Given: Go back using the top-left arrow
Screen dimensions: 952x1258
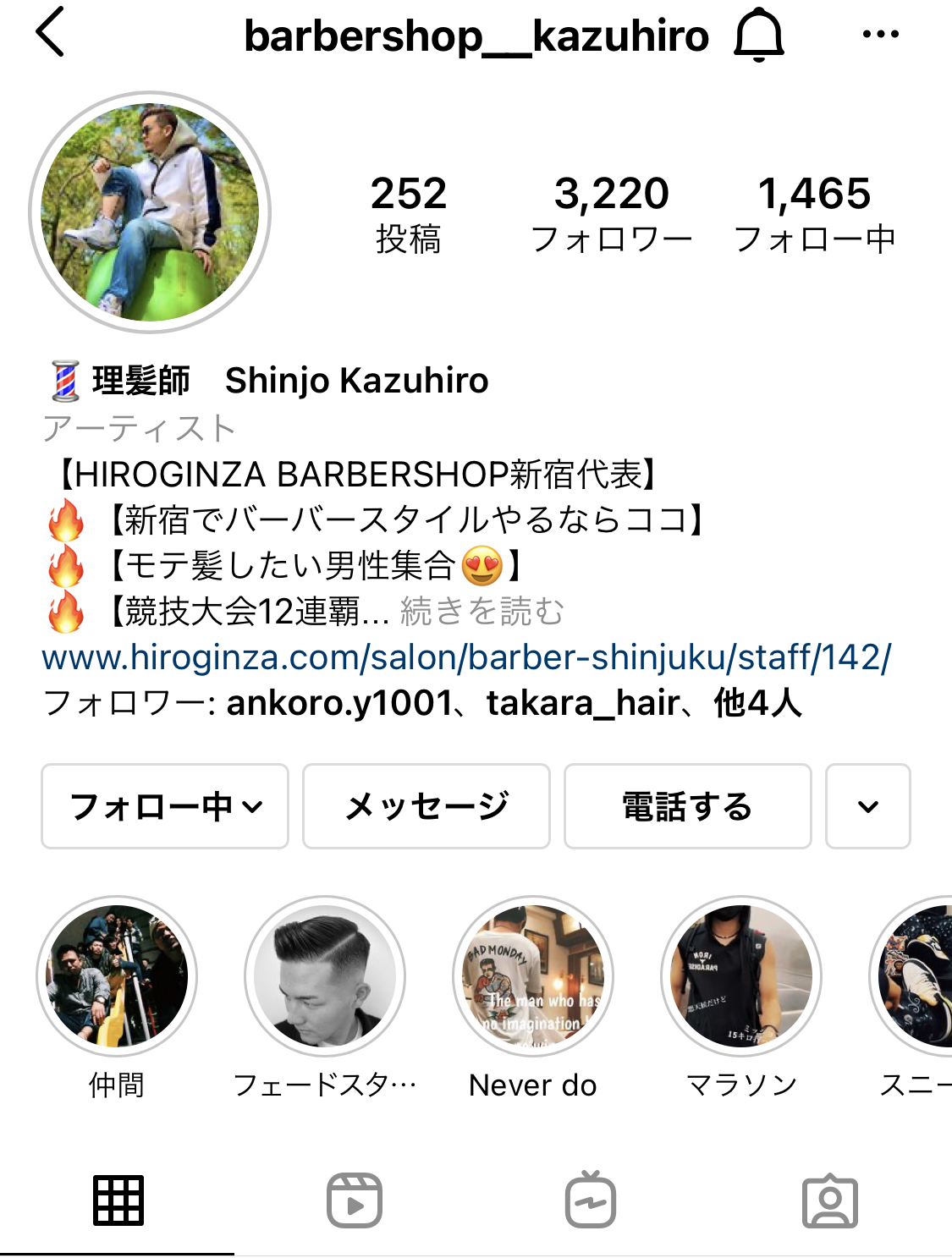Looking at the screenshot, I should (51, 32).
